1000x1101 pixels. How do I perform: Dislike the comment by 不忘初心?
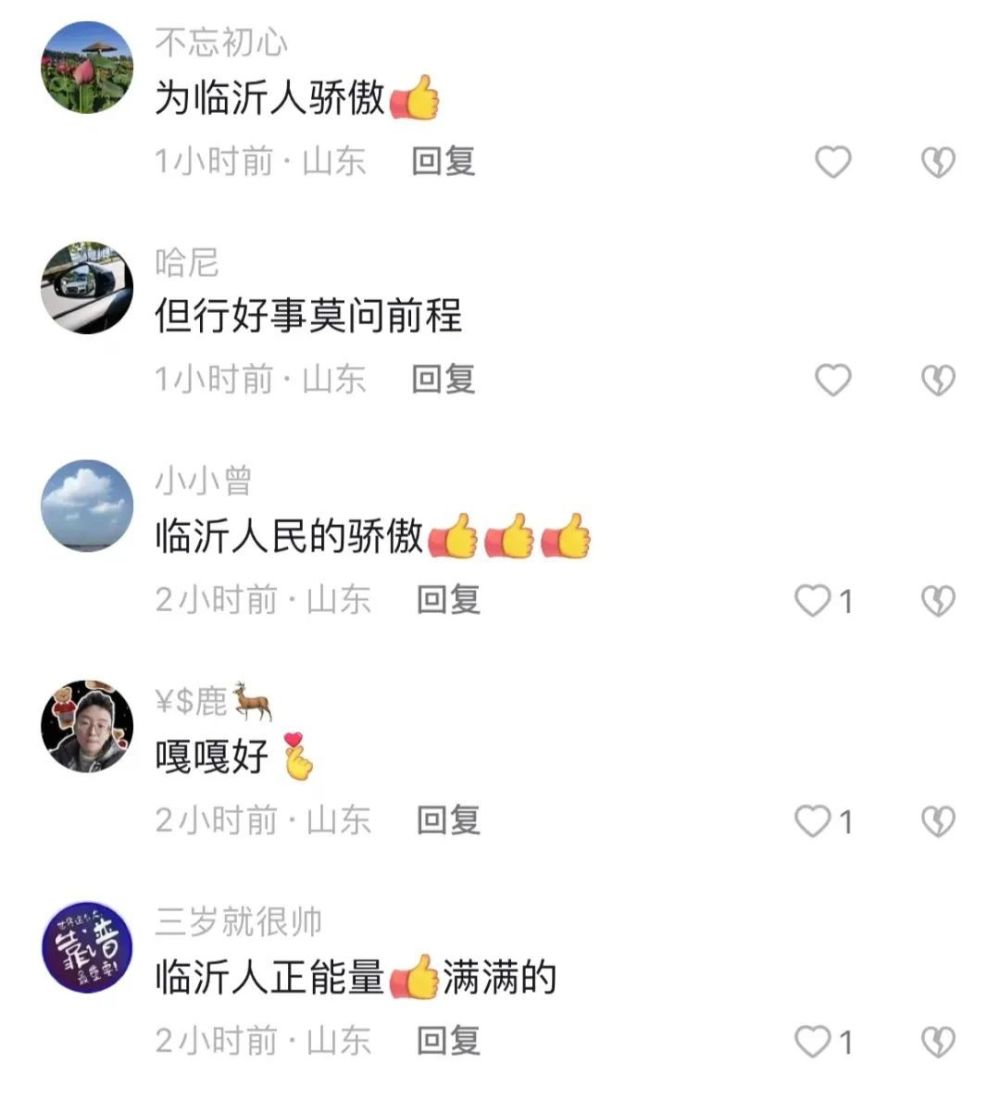click(938, 162)
